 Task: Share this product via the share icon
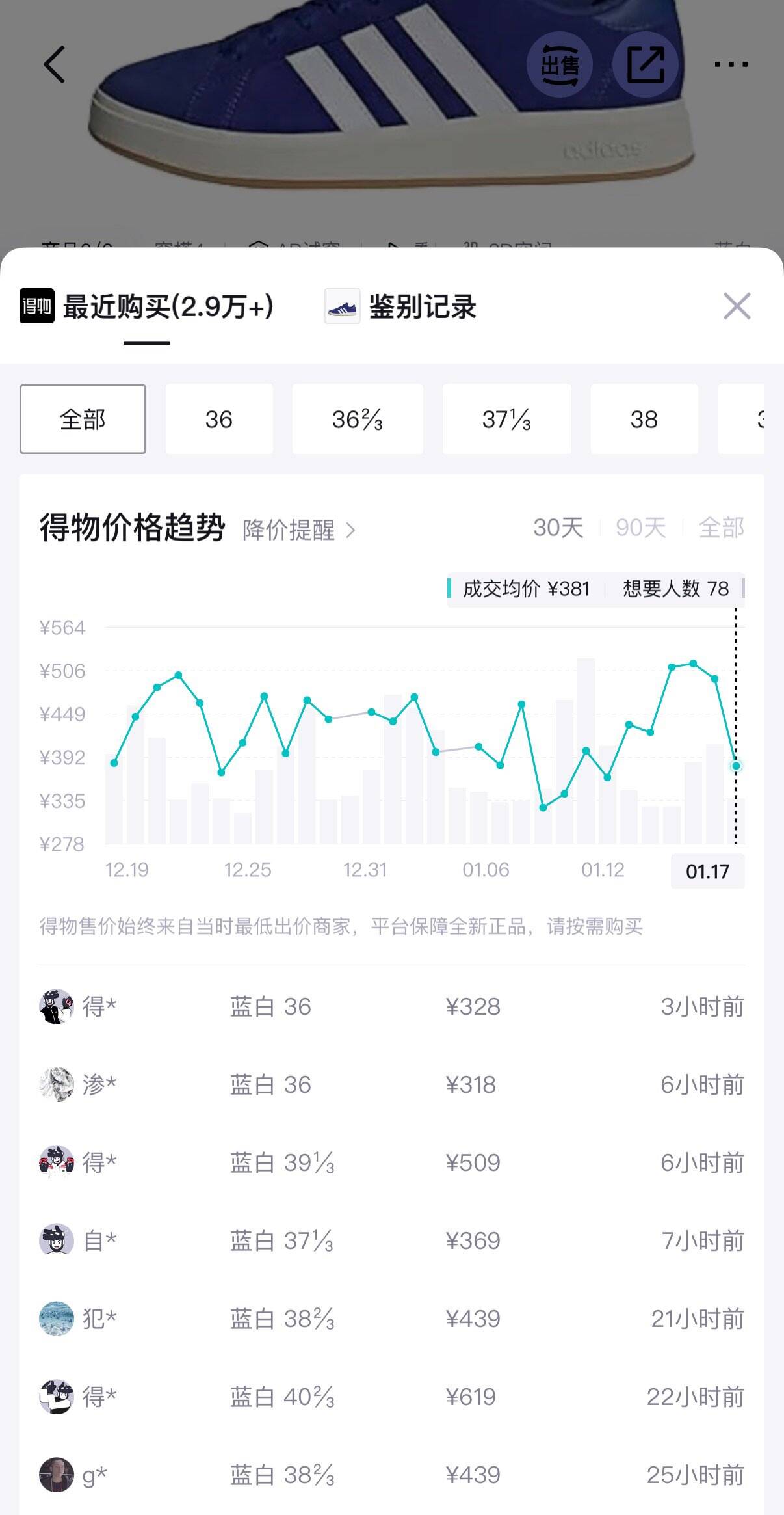click(645, 64)
